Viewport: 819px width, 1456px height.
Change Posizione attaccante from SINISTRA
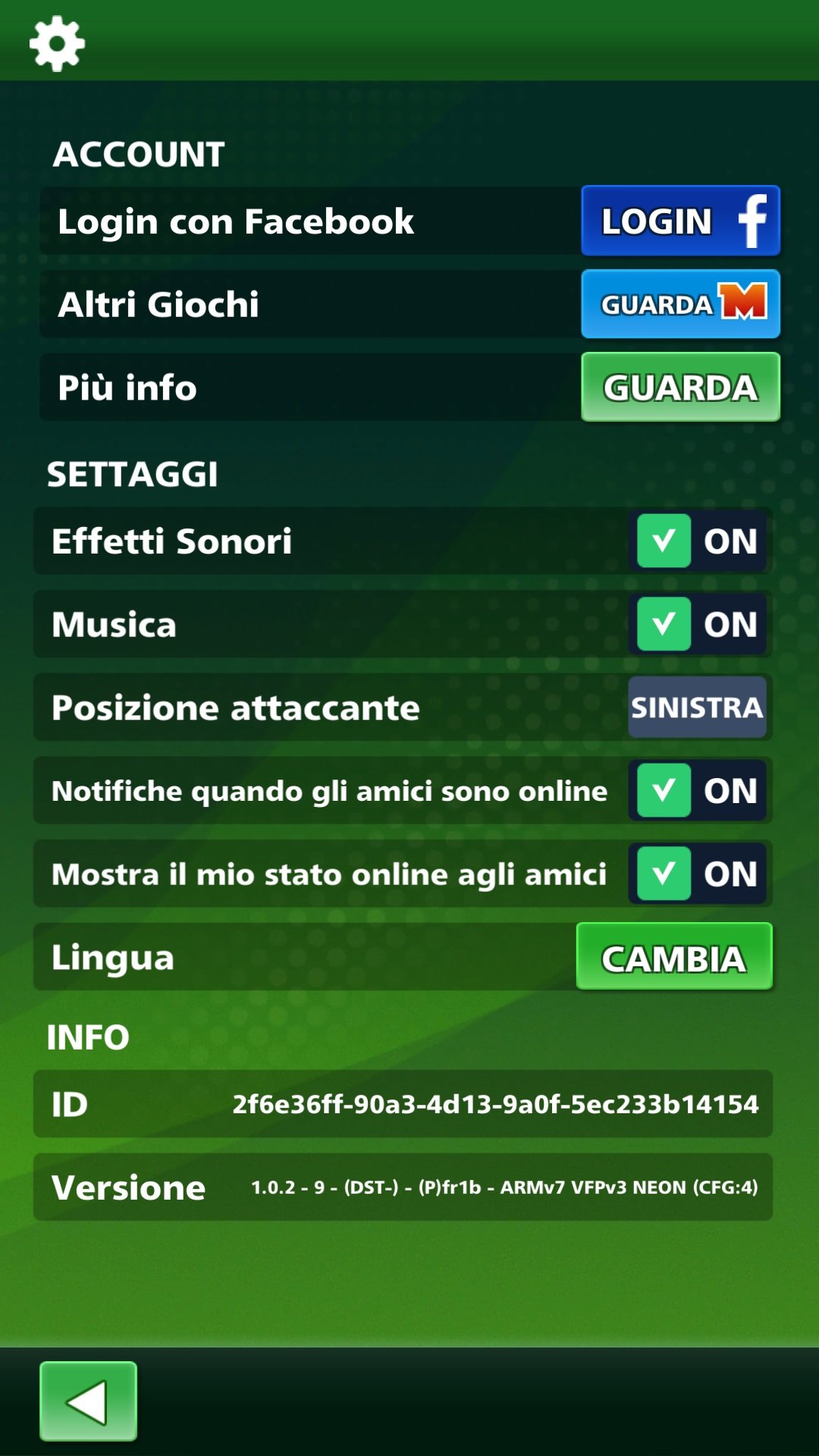pyautogui.click(x=698, y=708)
